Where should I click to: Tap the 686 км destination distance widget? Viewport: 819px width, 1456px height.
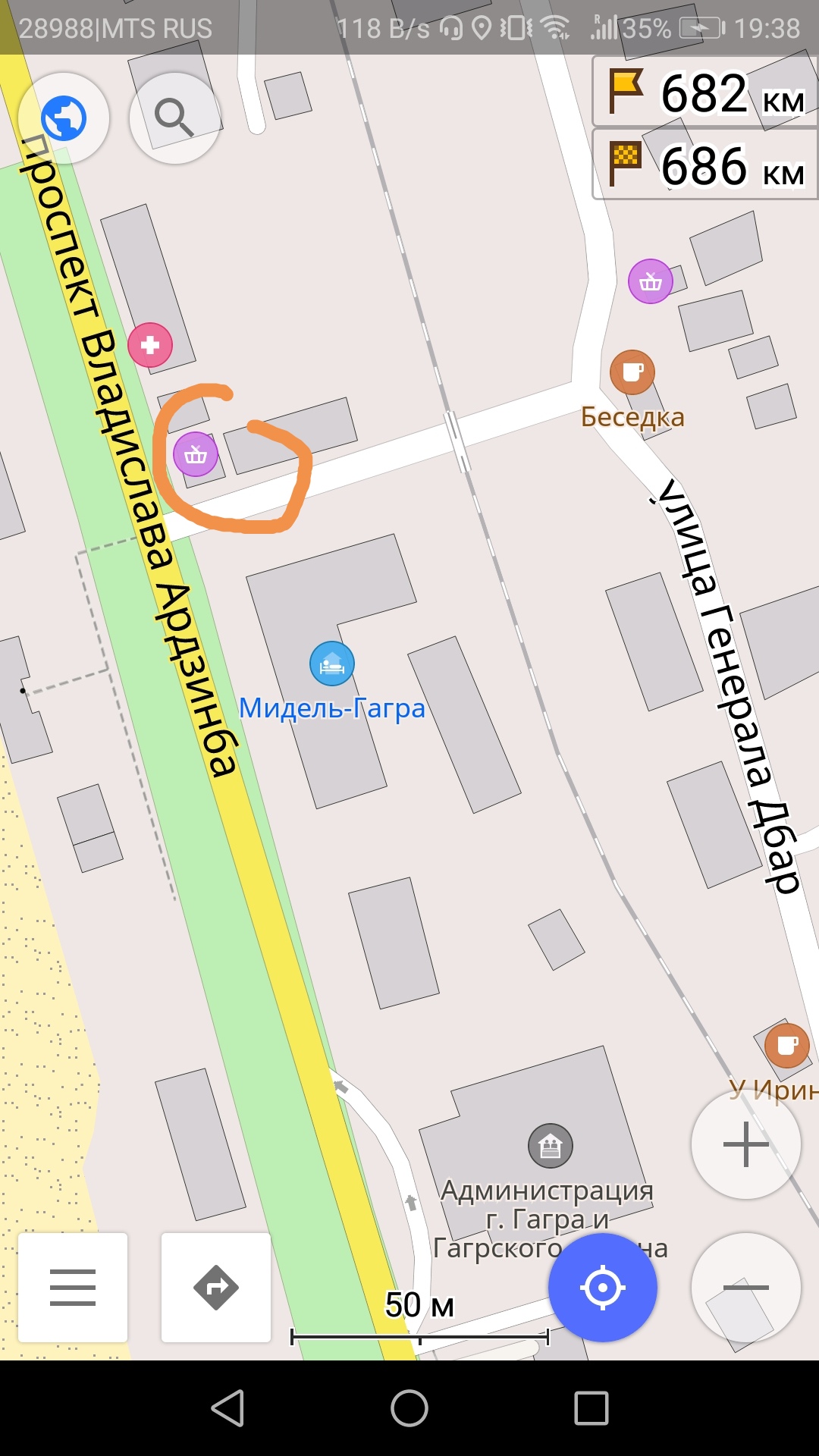pyautogui.click(x=705, y=165)
